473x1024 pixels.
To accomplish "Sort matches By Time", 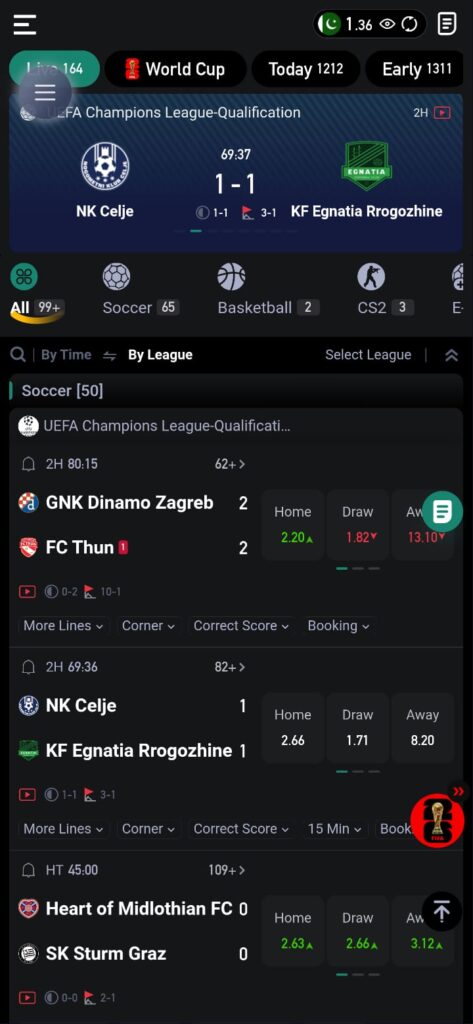I will 66,355.
